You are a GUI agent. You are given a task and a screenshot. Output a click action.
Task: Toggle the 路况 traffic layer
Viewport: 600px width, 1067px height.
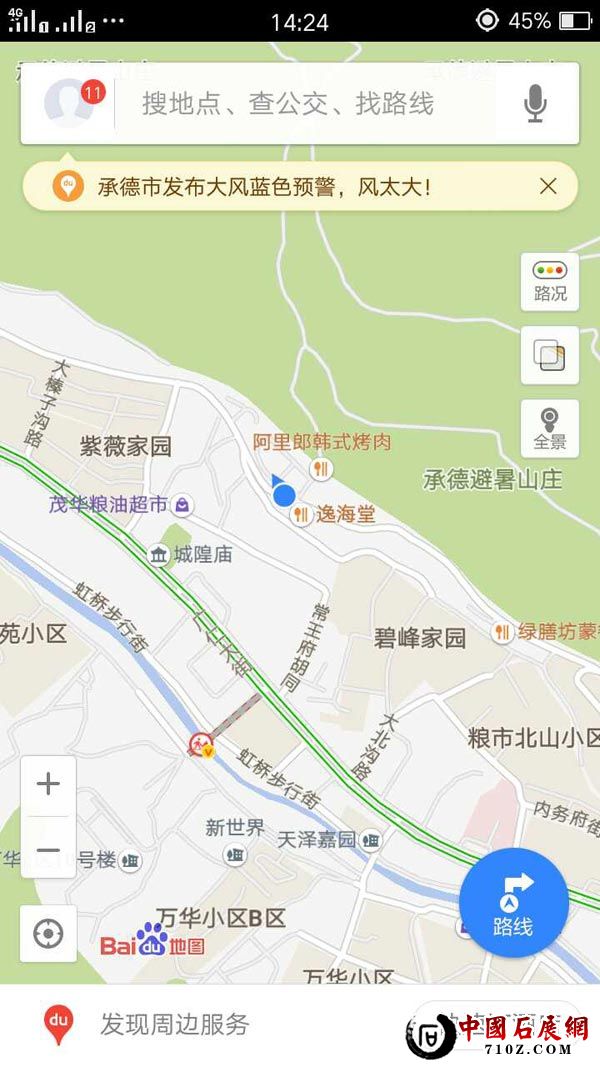549,281
